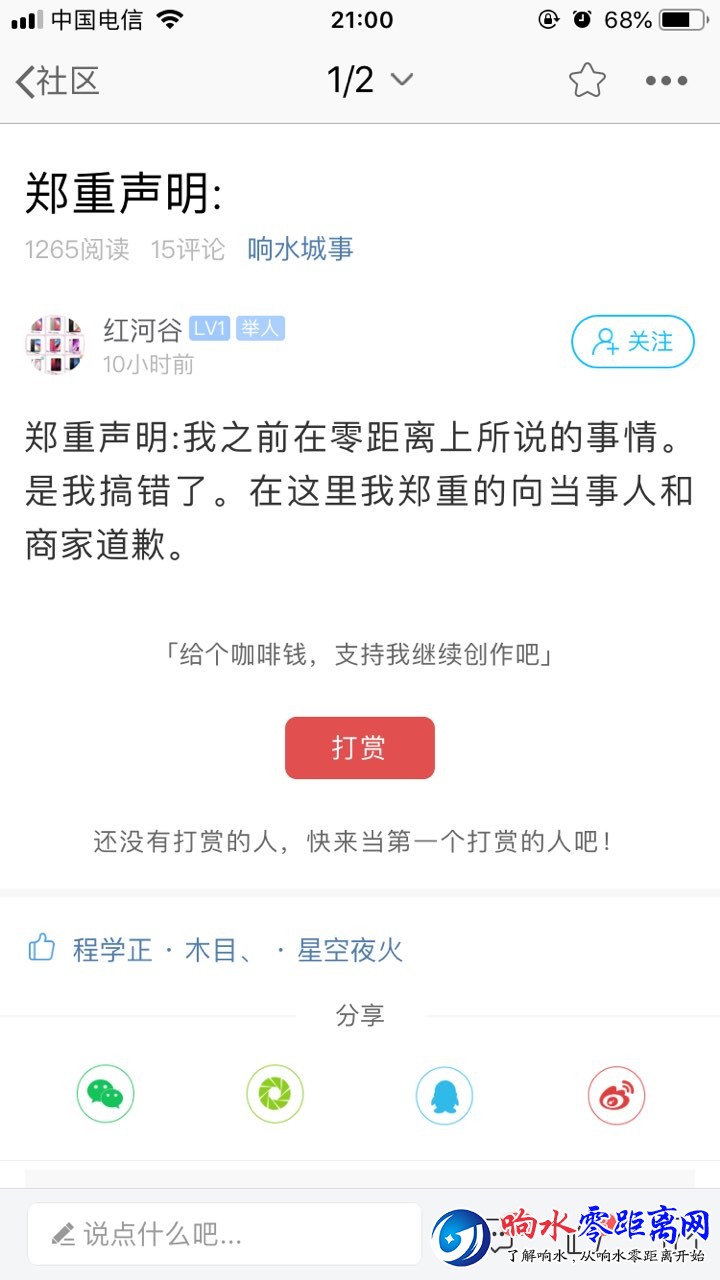Screen dimensions: 720x1280
Task: Share the post to WeChat
Action: 105,1095
